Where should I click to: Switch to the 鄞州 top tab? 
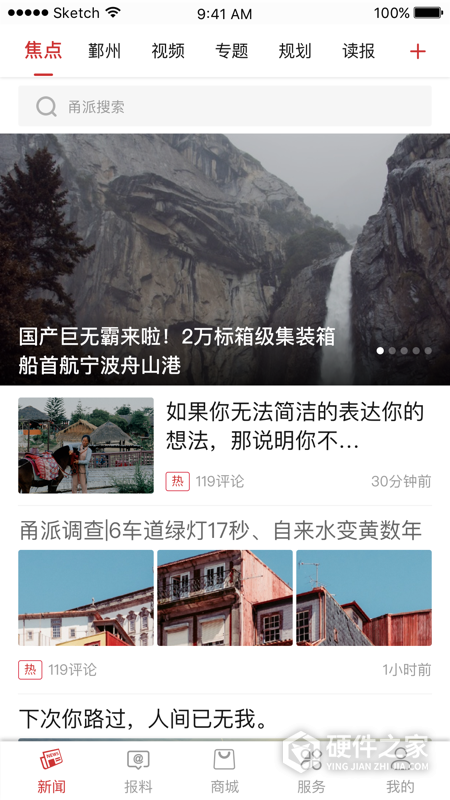point(104,52)
